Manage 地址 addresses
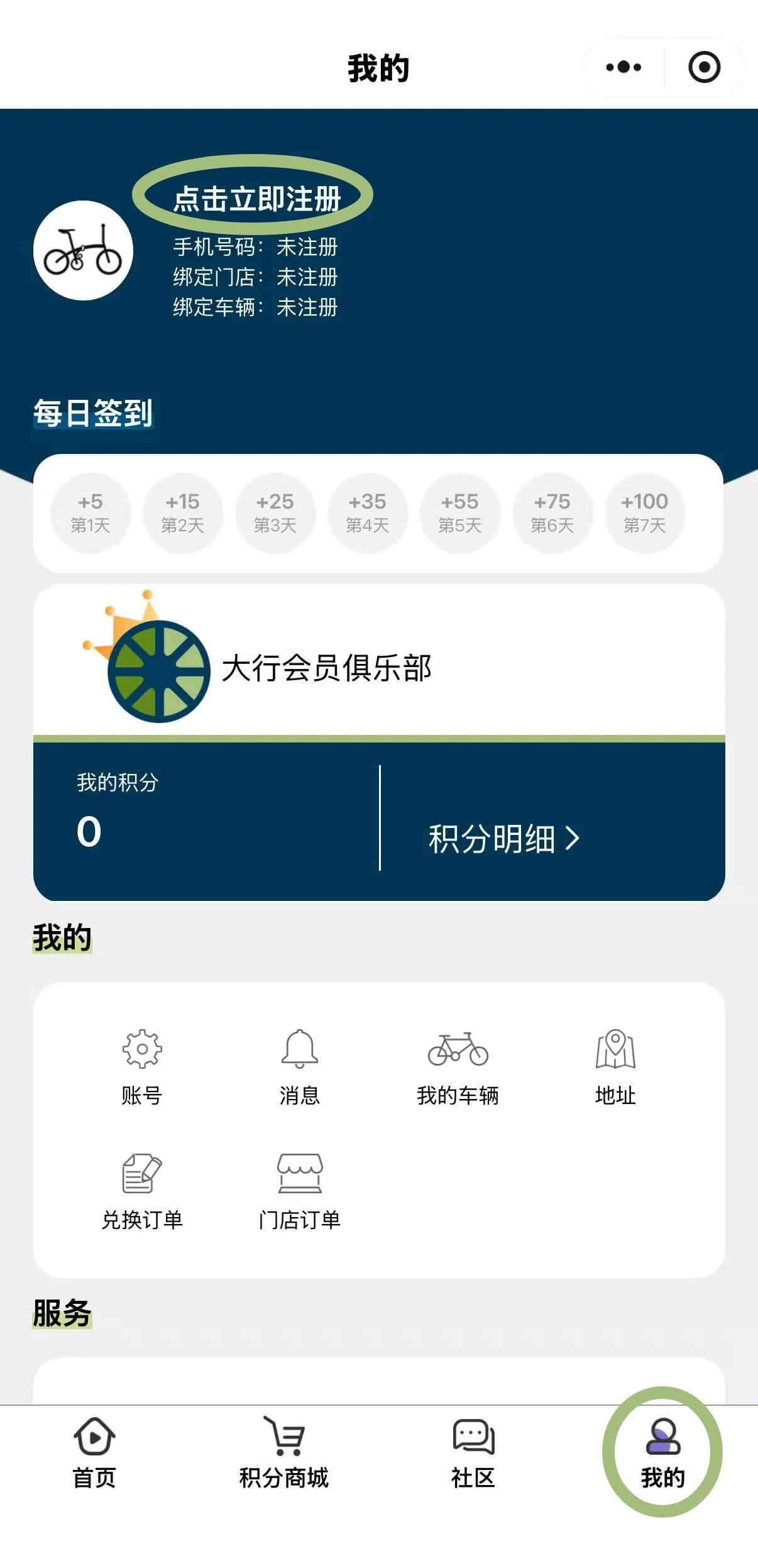Screen dimensions: 758x1568 pos(615,1066)
